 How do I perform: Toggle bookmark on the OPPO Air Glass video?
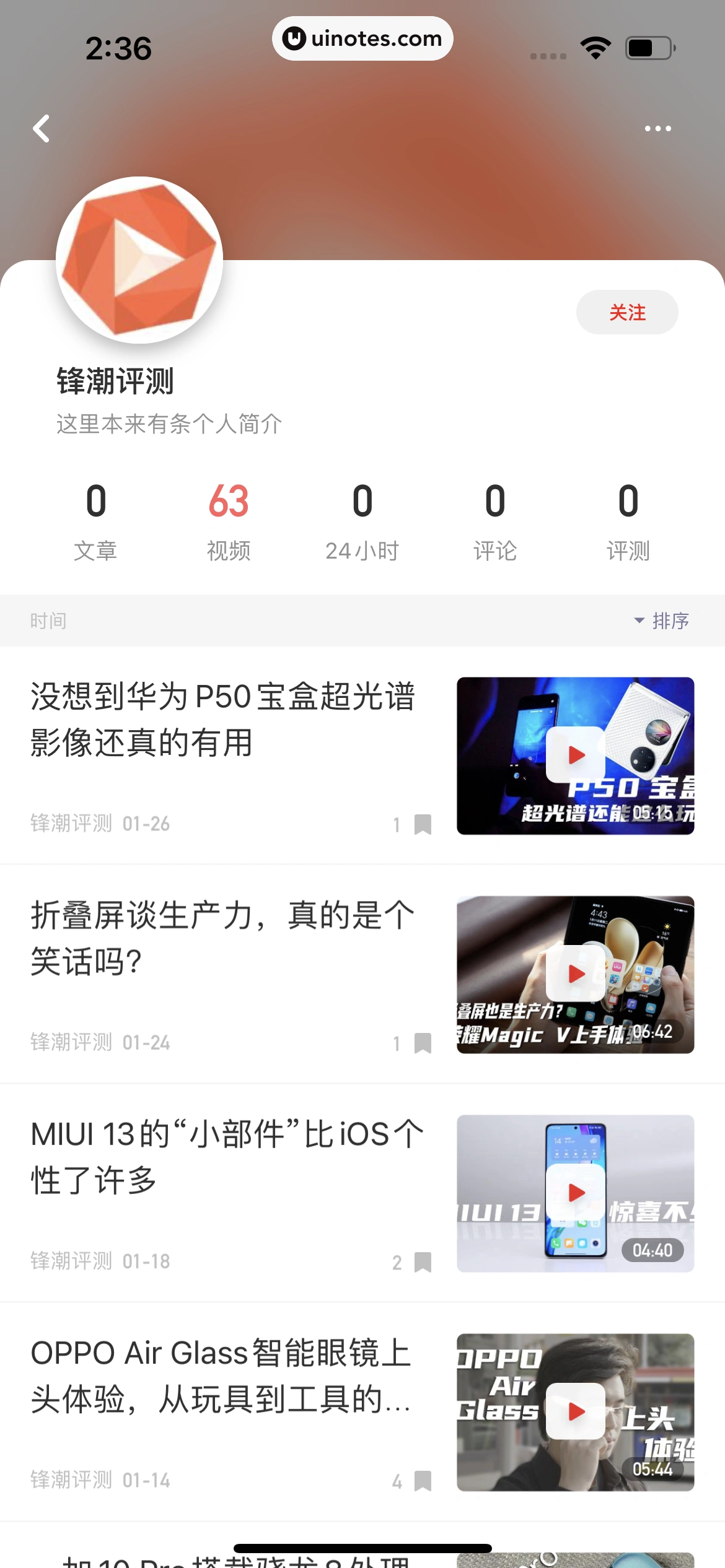(422, 1481)
